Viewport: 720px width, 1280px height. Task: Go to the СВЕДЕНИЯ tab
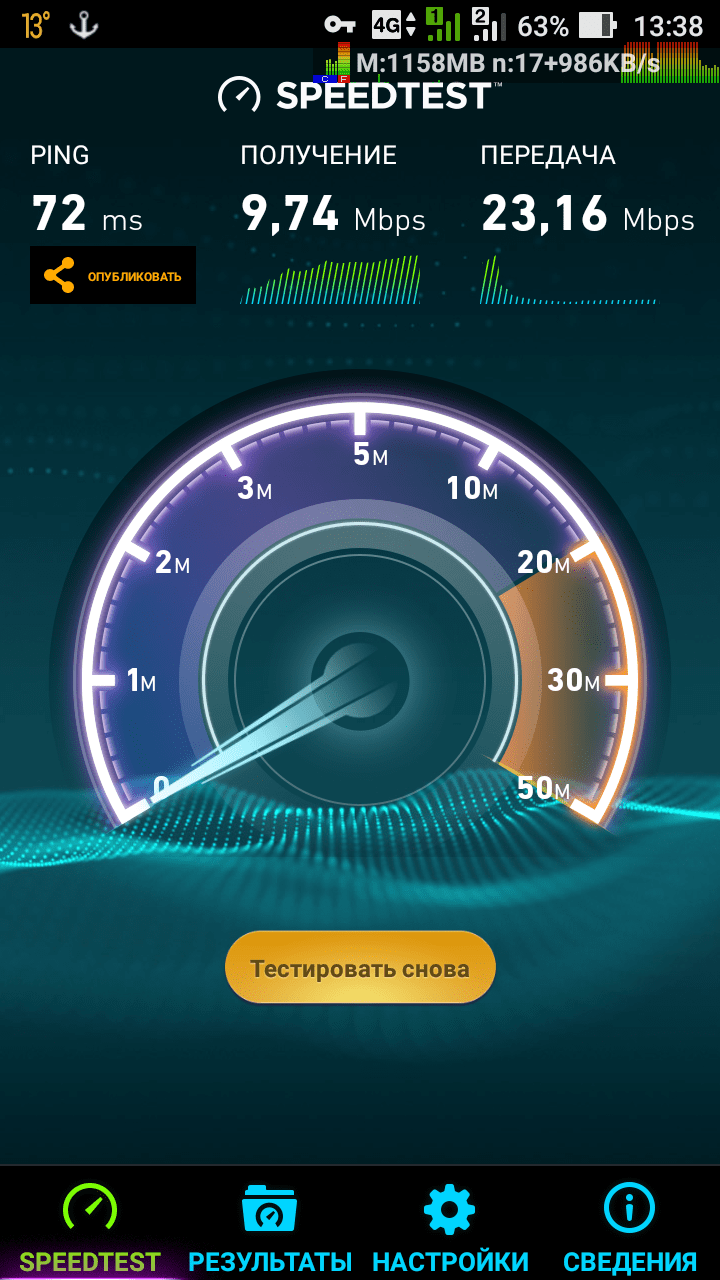pos(630,1226)
